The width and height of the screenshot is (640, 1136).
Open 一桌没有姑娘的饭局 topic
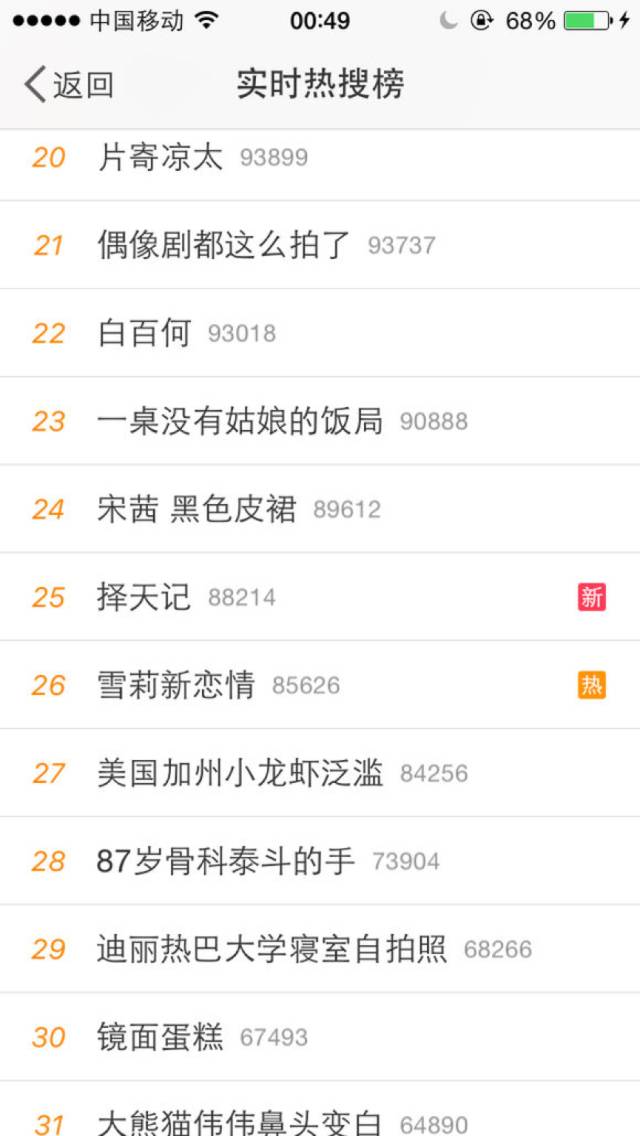(x=240, y=421)
